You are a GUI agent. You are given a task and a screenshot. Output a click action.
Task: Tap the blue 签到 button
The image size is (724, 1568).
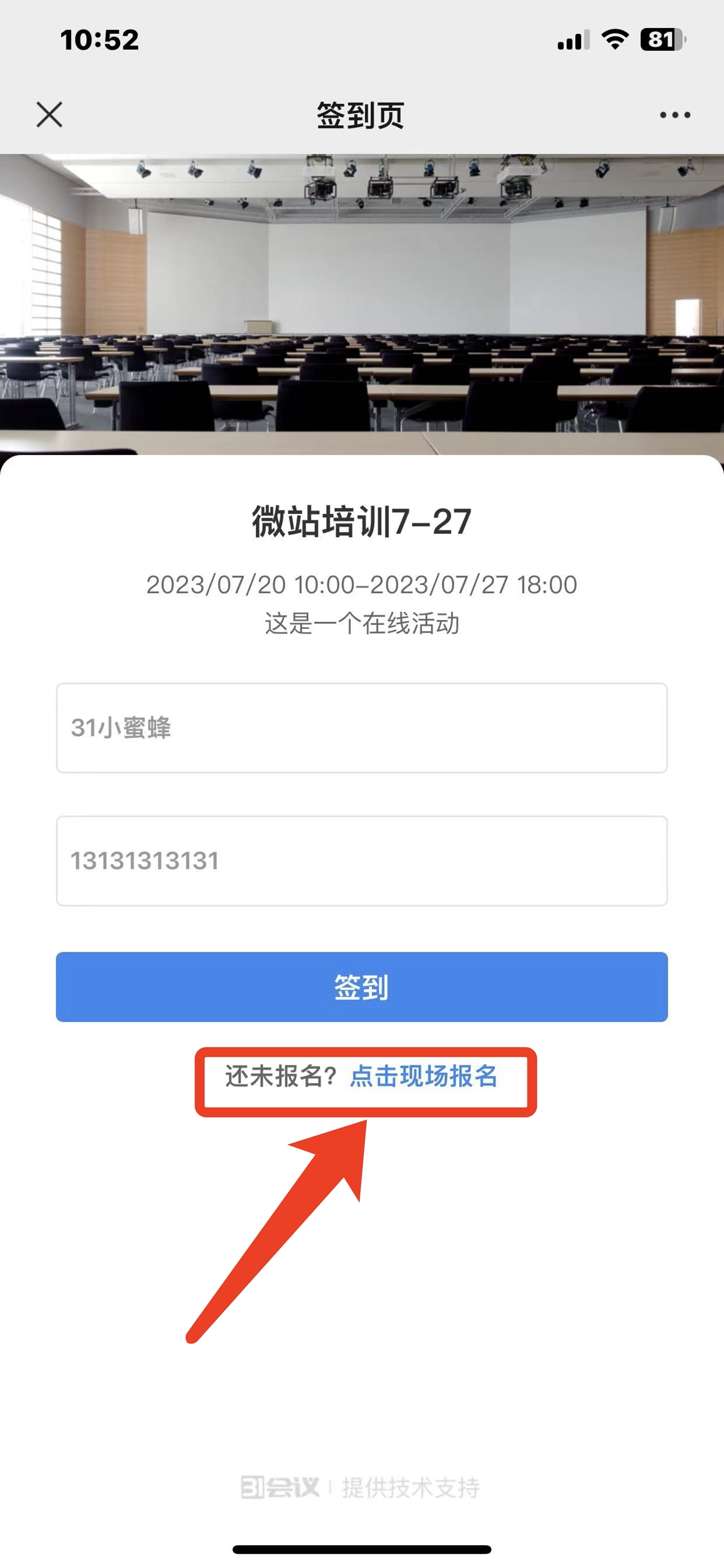click(361, 986)
